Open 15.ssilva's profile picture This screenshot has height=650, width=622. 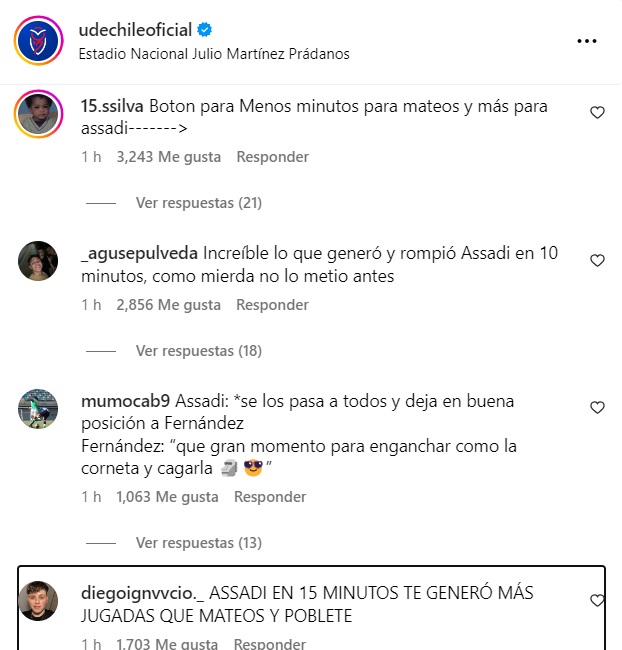[39, 114]
